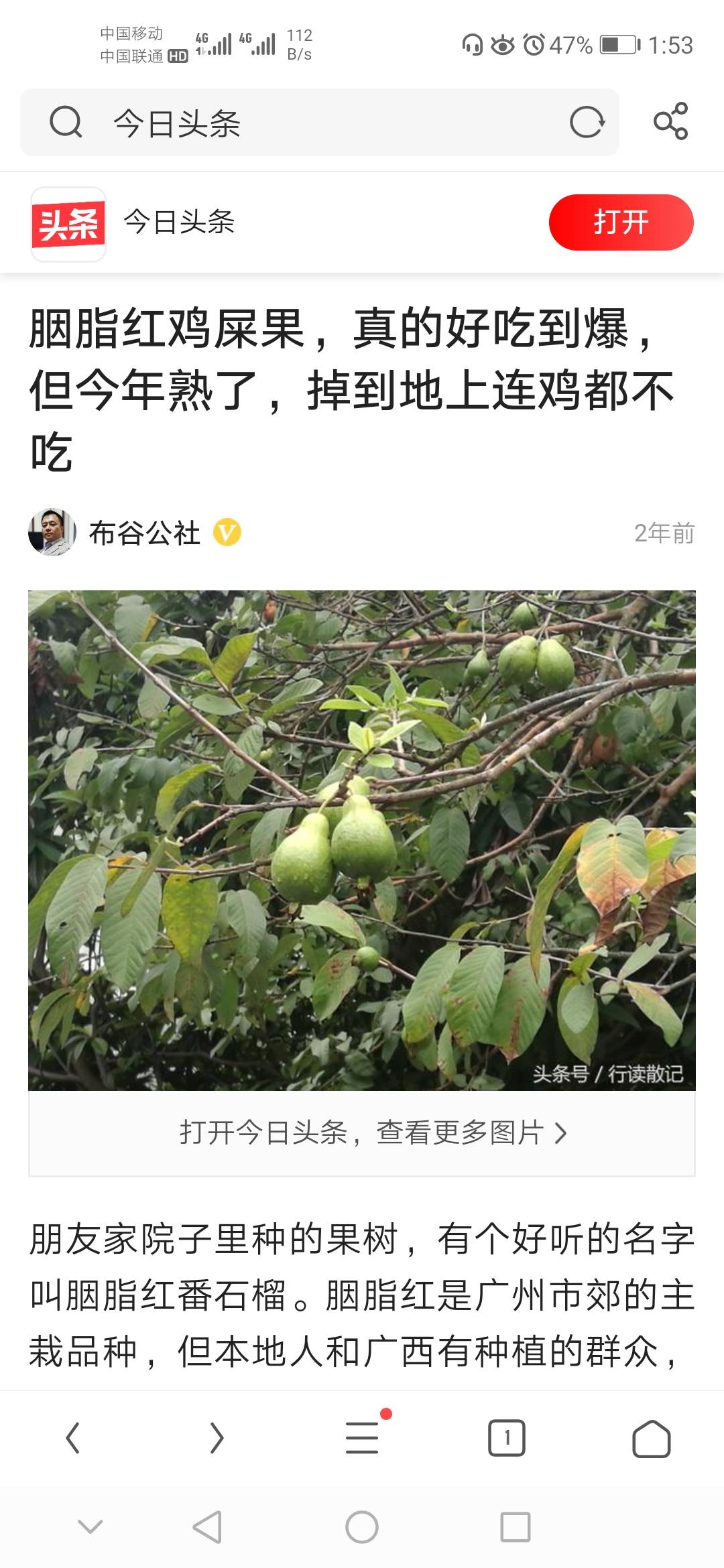Open author 布谷公社's profile

(x=144, y=533)
